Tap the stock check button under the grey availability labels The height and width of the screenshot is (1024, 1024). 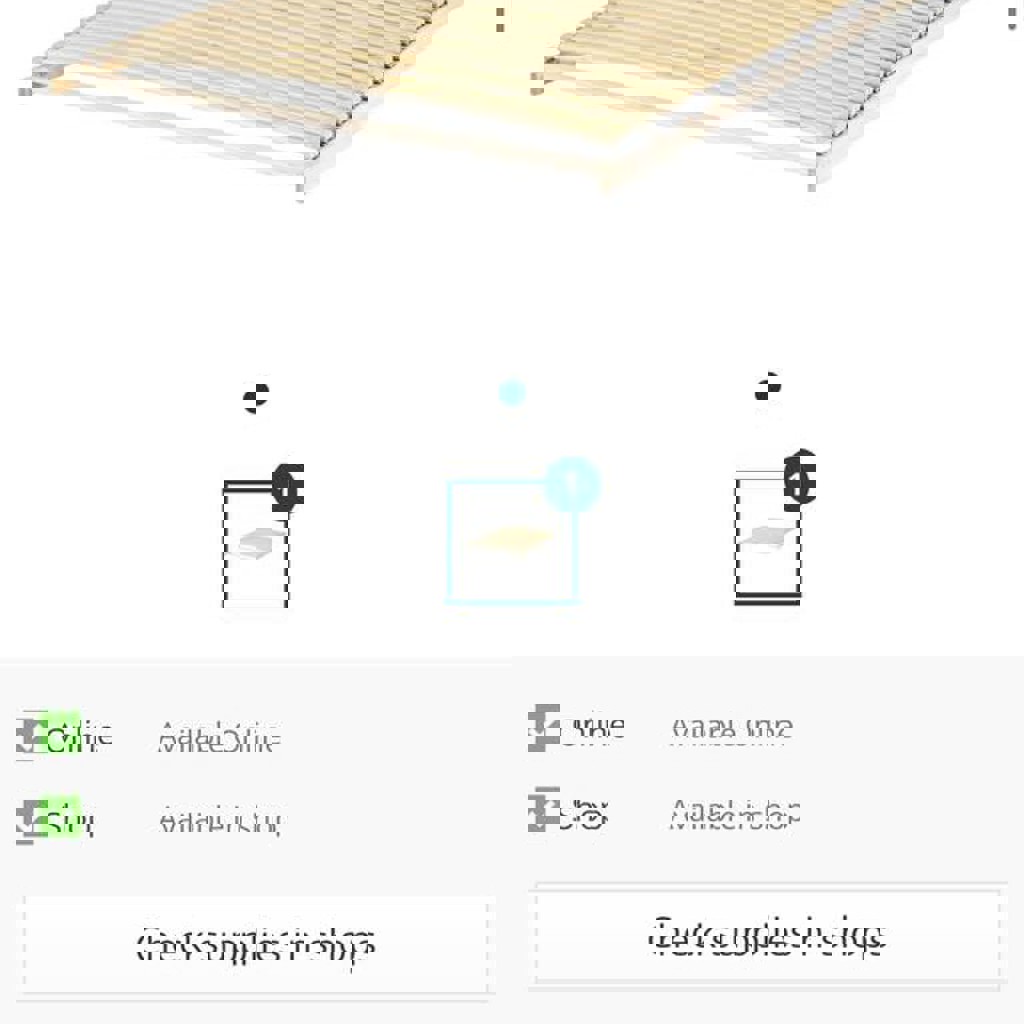tap(767, 937)
